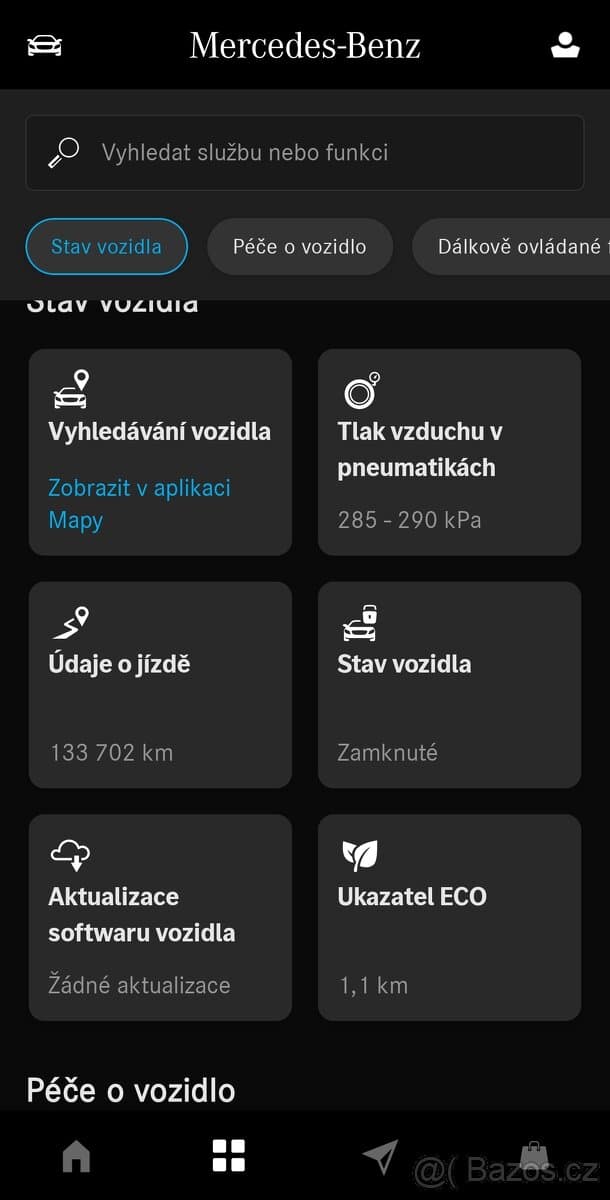Switch to the grid services tab
The height and width of the screenshot is (1200, 610).
[229, 1156]
